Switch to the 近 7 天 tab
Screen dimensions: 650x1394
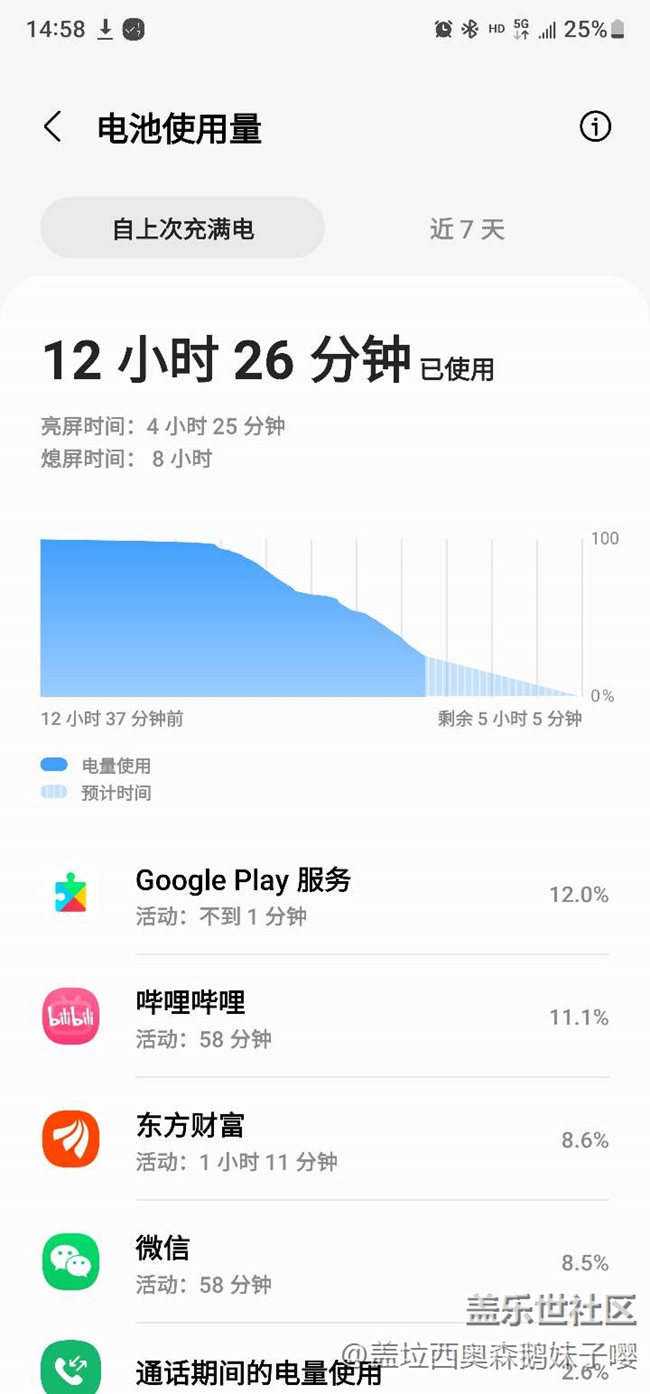pyautogui.click(x=467, y=229)
